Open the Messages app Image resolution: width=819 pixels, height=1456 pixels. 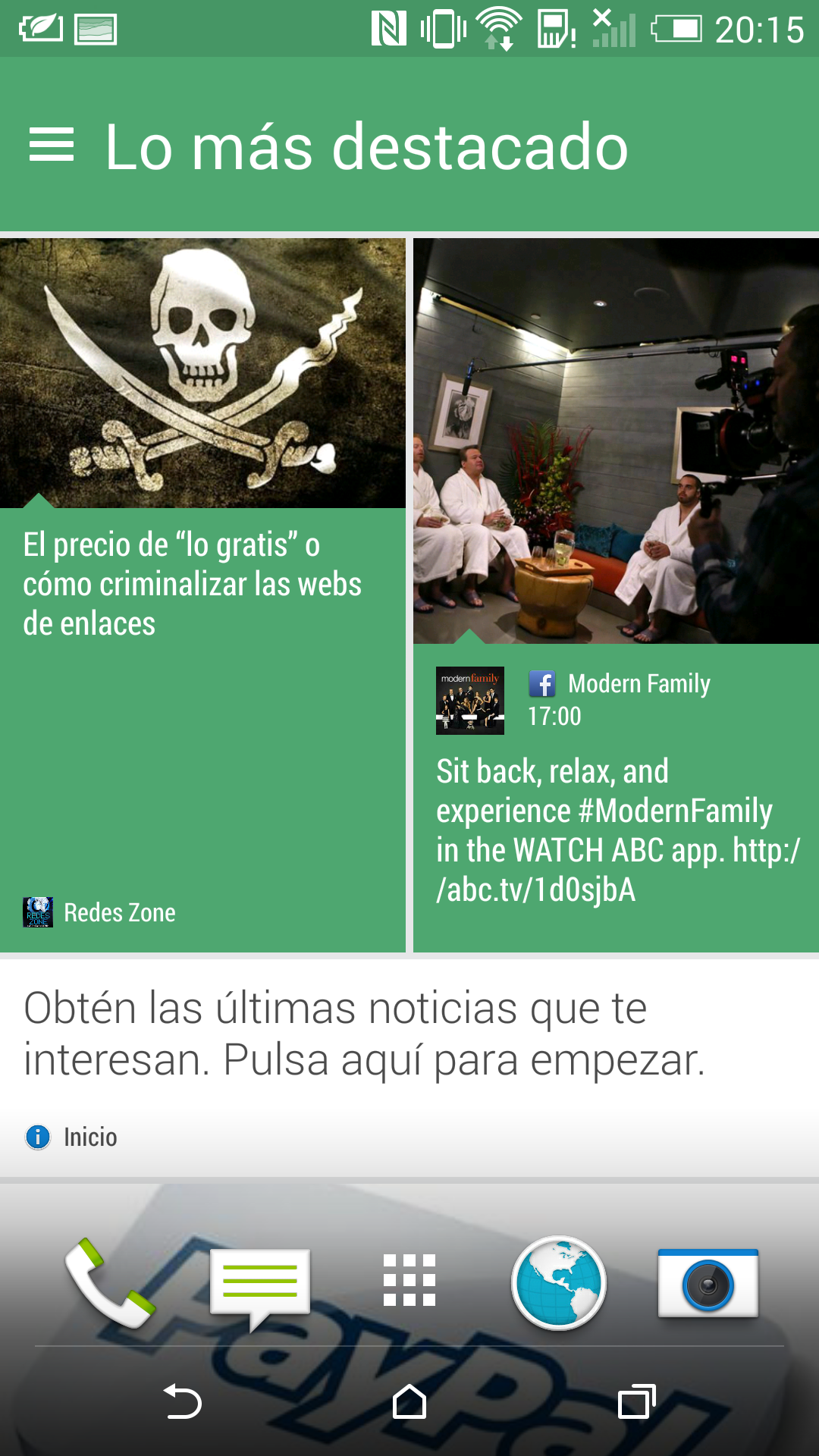click(x=259, y=1285)
